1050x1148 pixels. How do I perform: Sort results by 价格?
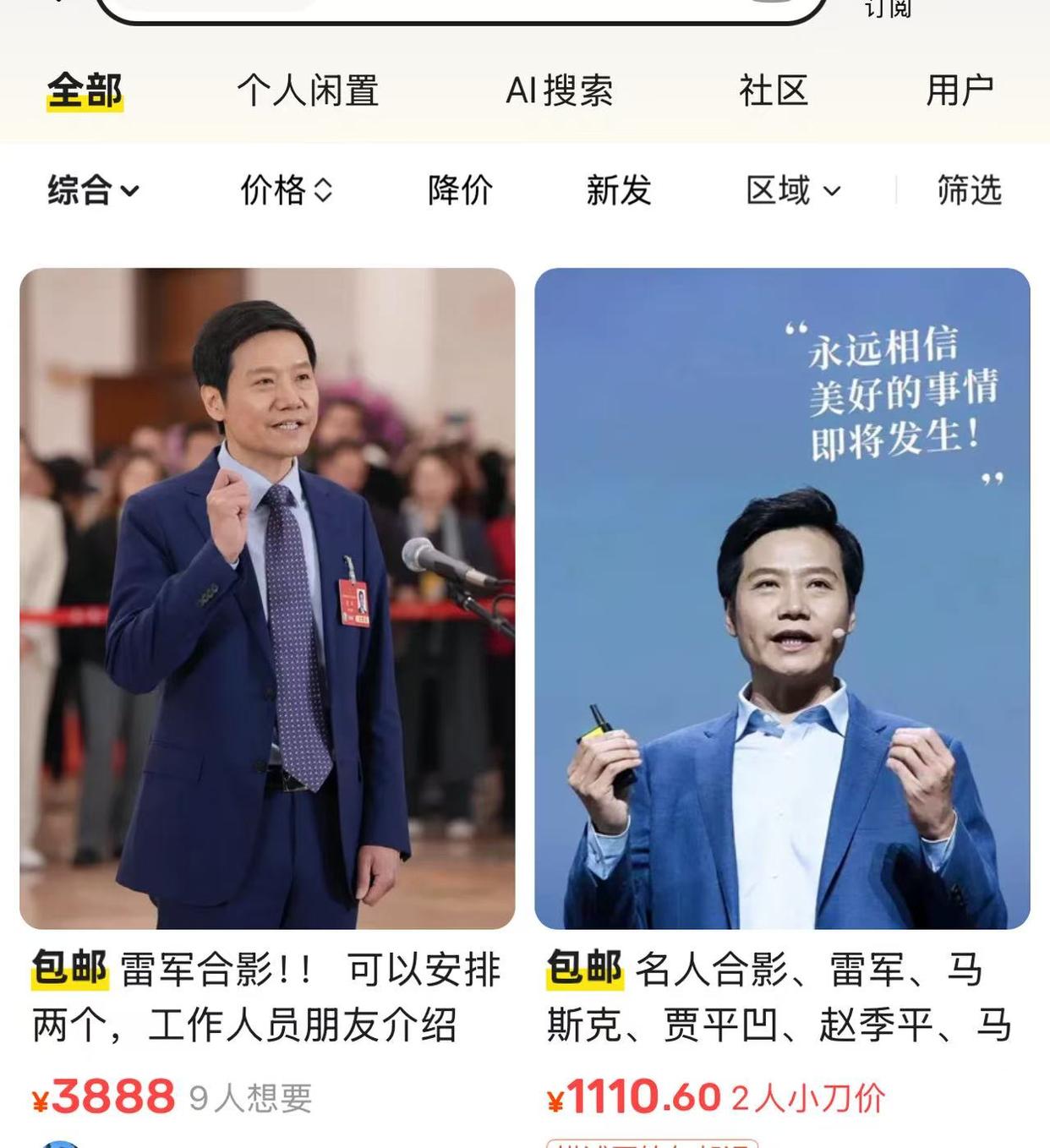pos(286,190)
